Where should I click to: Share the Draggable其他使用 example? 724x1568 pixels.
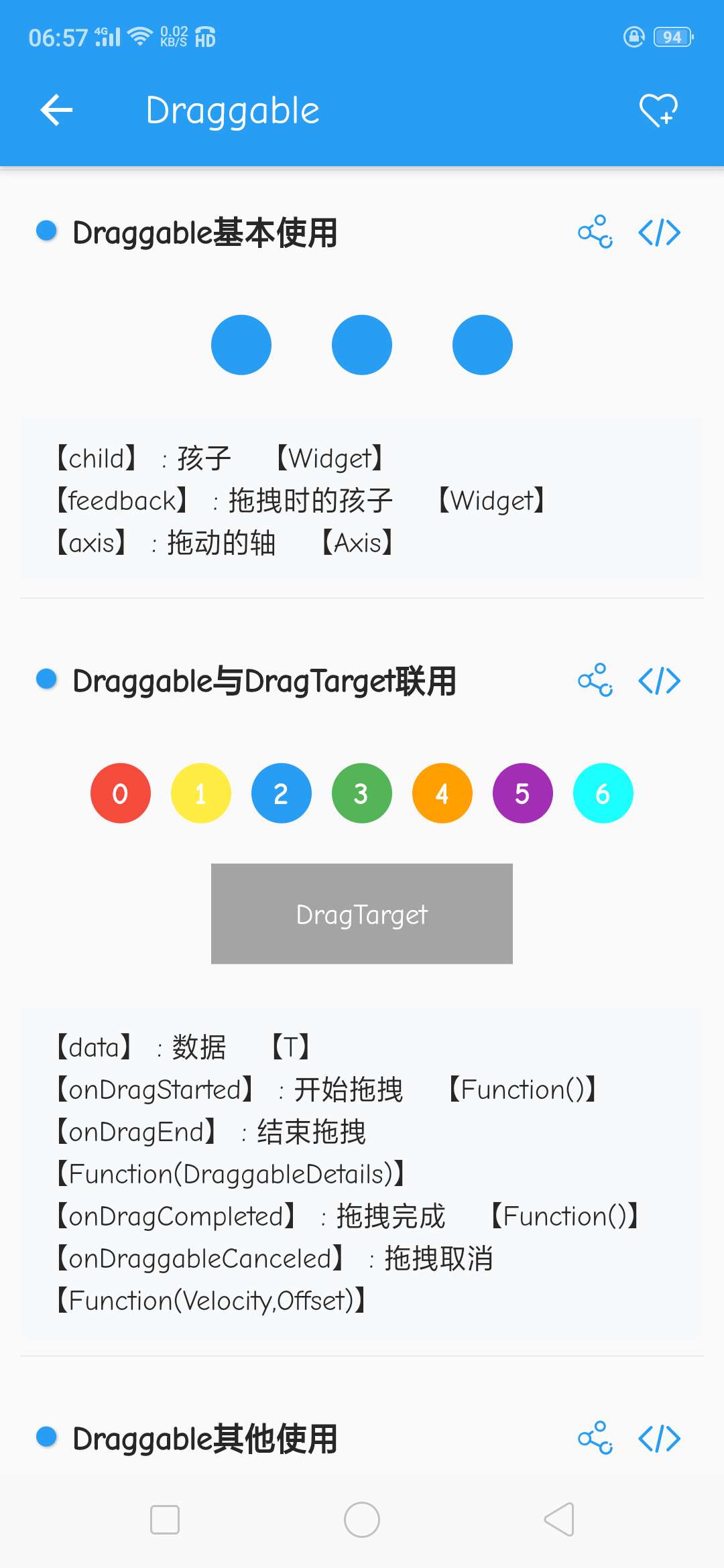pyautogui.click(x=595, y=1438)
